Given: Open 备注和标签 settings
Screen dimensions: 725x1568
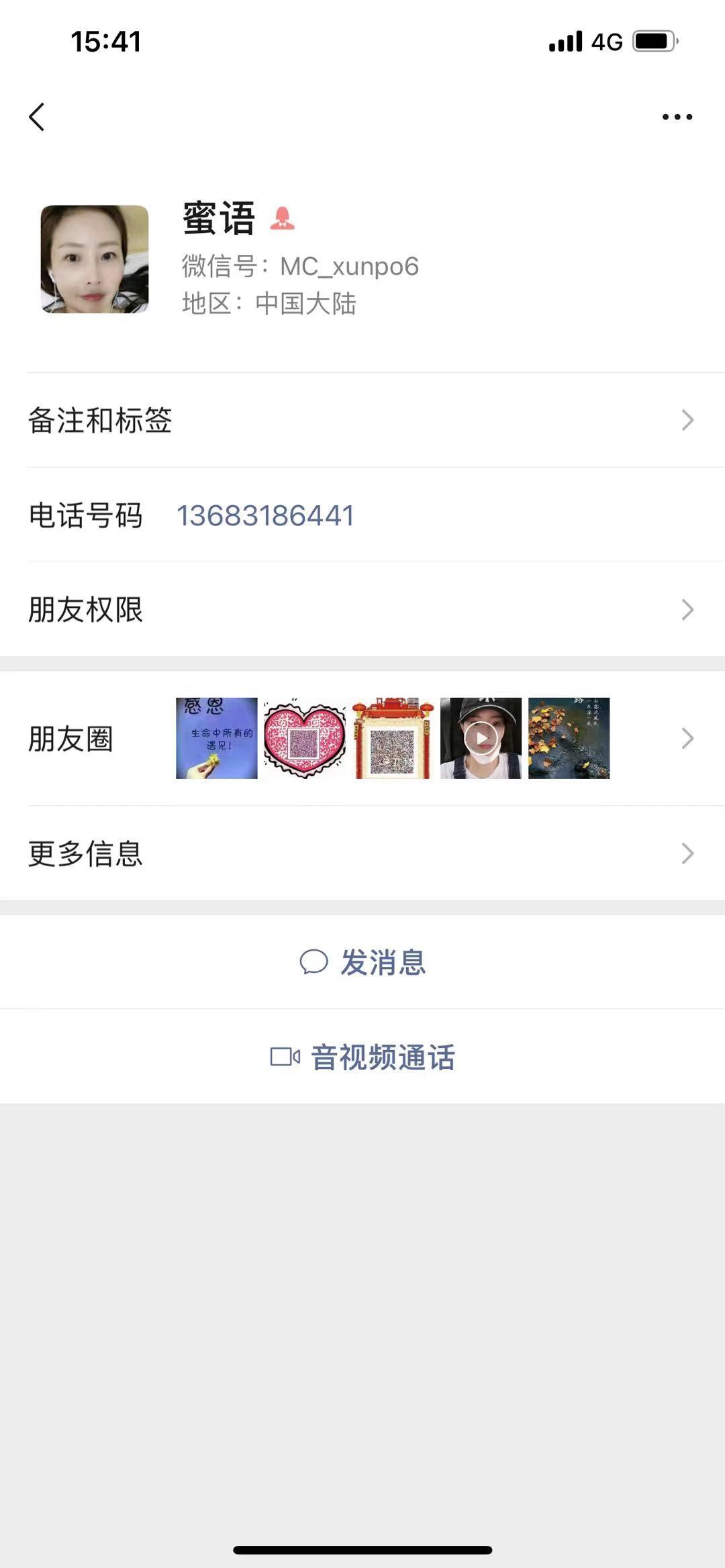Looking at the screenshot, I should [362, 420].
